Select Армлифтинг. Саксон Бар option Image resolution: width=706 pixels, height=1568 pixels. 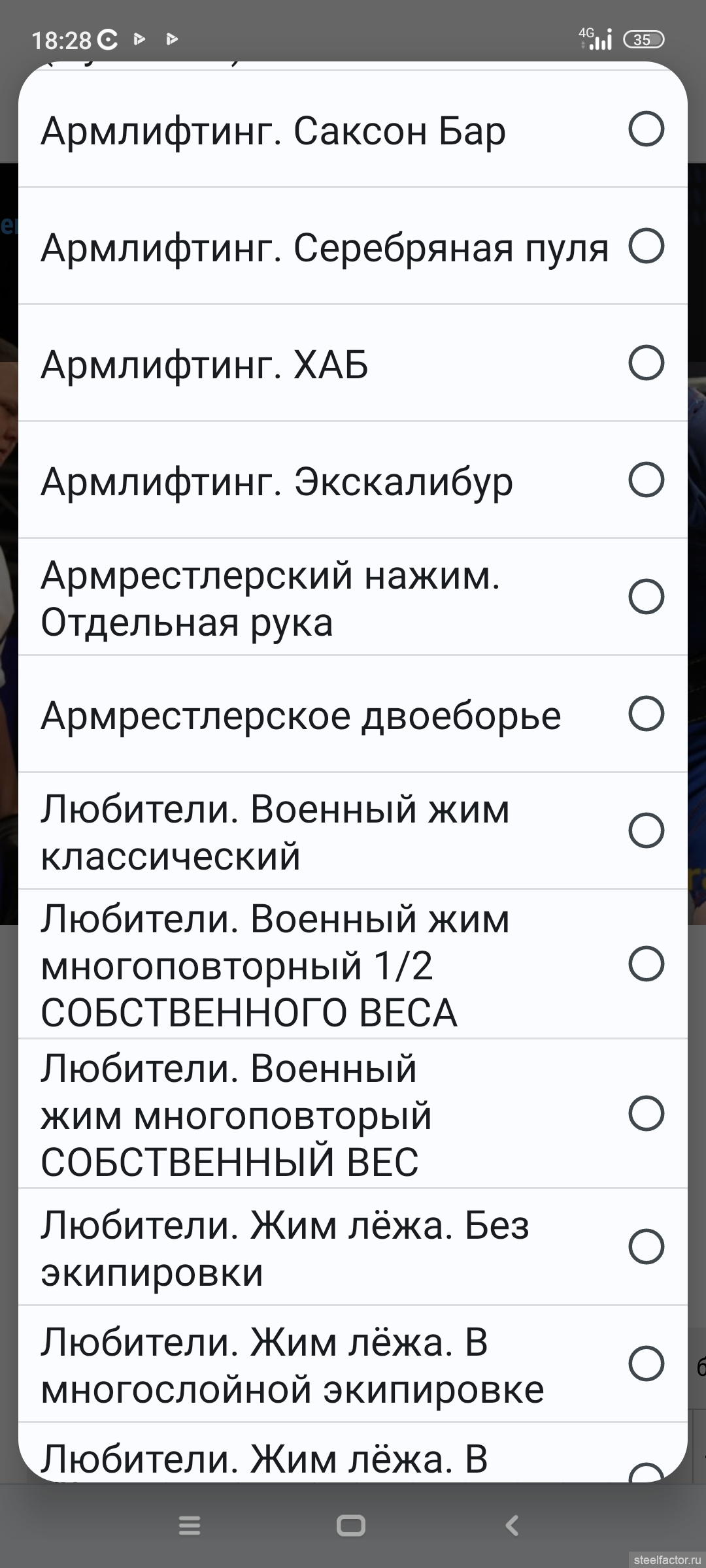(x=353, y=129)
